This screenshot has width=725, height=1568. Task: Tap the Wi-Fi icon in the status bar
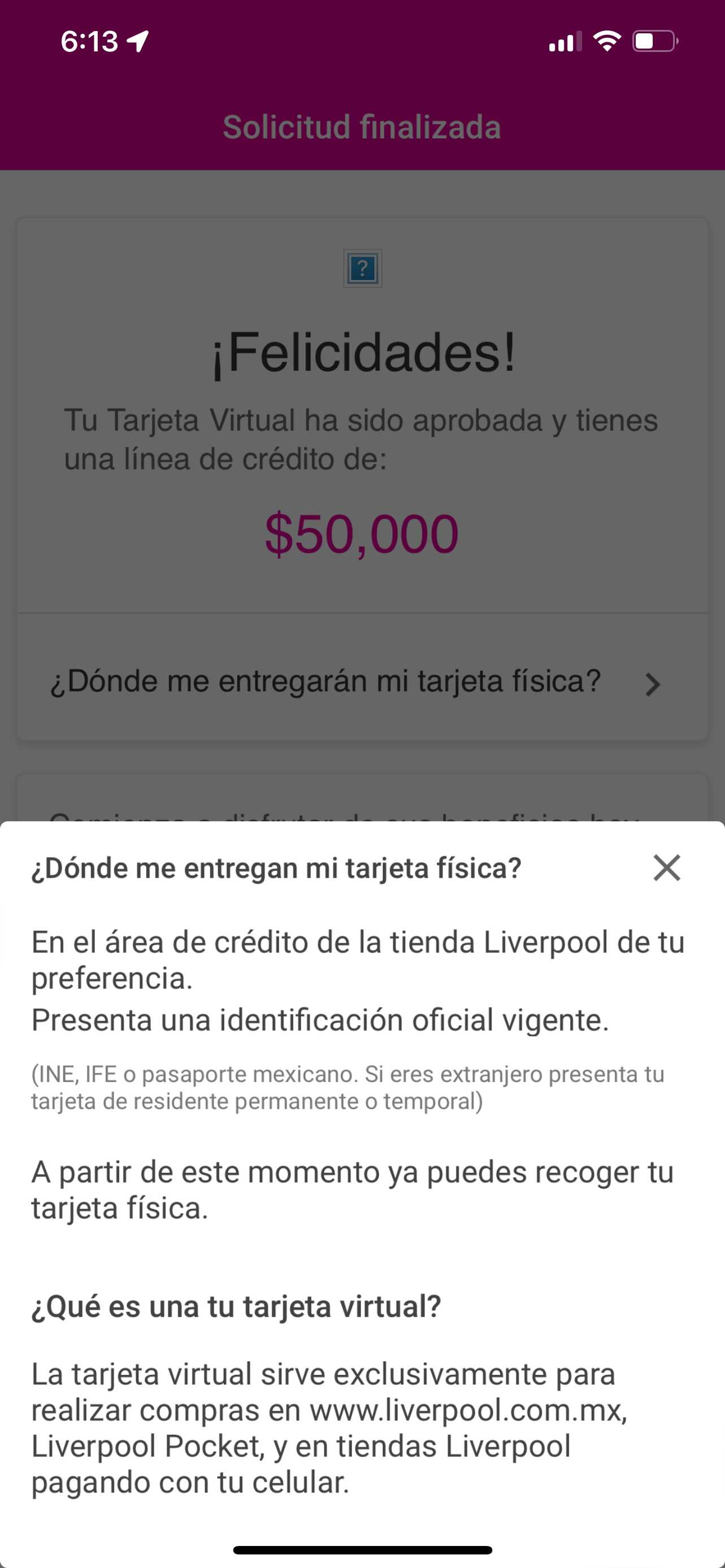click(606, 40)
